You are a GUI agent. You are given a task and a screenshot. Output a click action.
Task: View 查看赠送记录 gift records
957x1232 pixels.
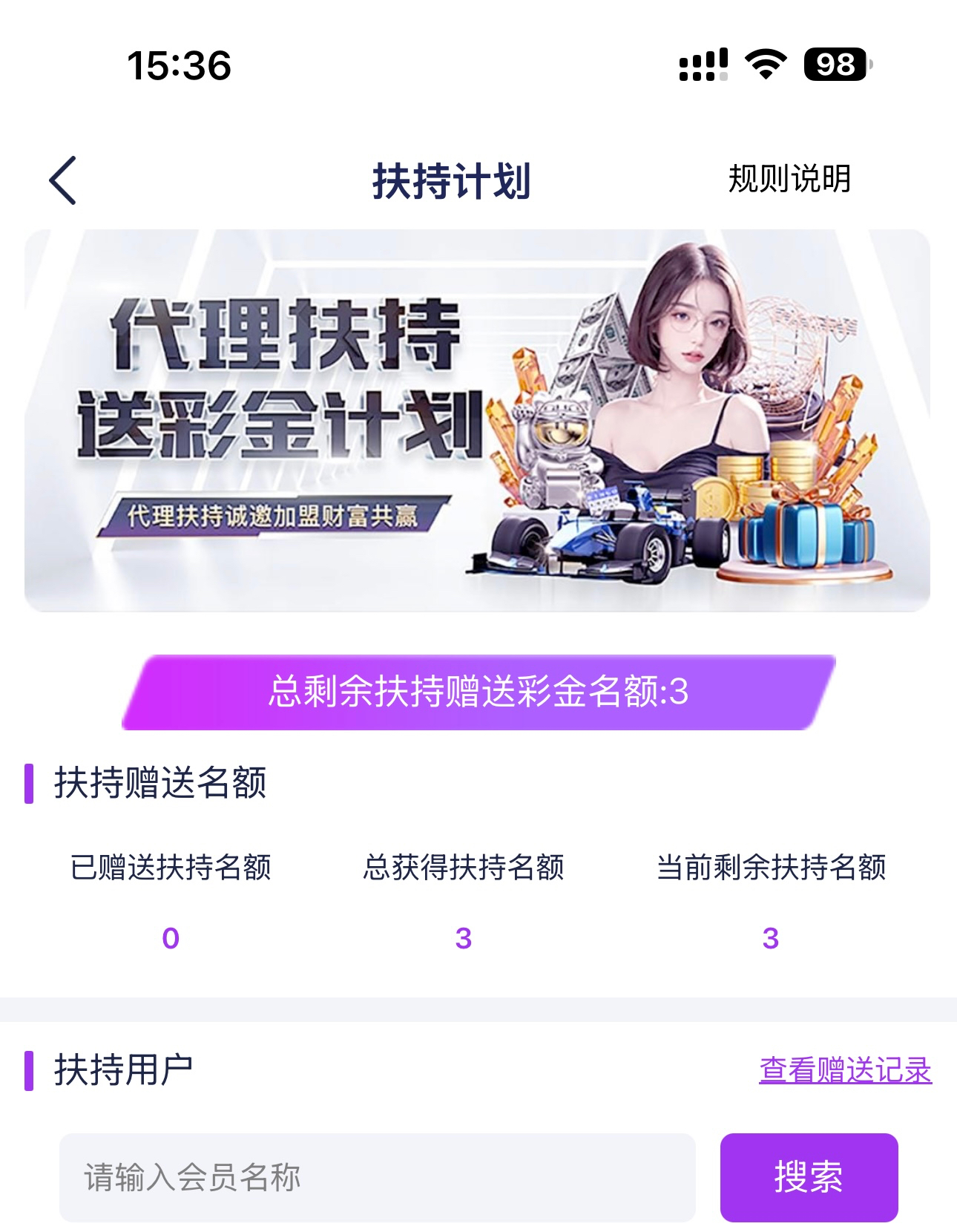point(845,1070)
